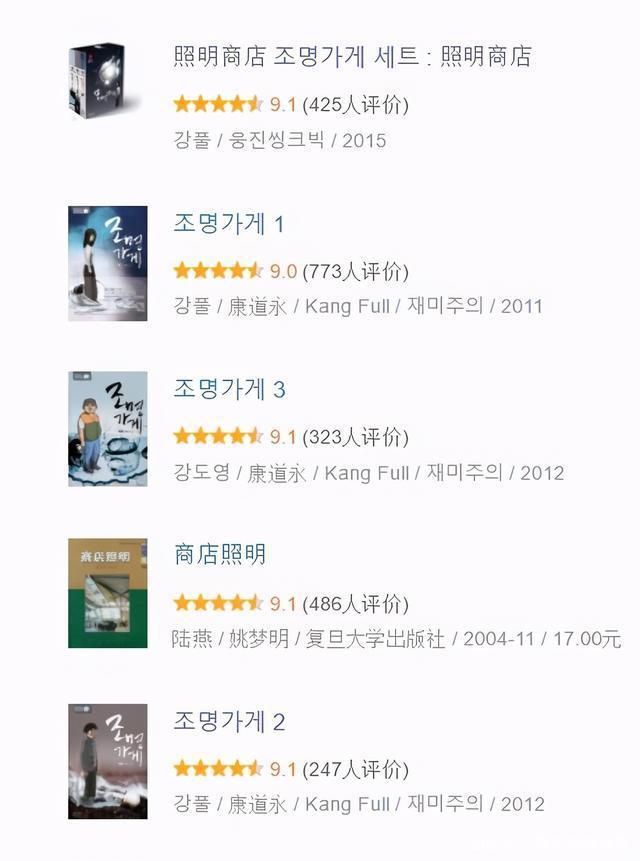Open the 照明商店 조명가게 세트 book title link
The width and height of the screenshot is (640, 861).
(x=352, y=56)
